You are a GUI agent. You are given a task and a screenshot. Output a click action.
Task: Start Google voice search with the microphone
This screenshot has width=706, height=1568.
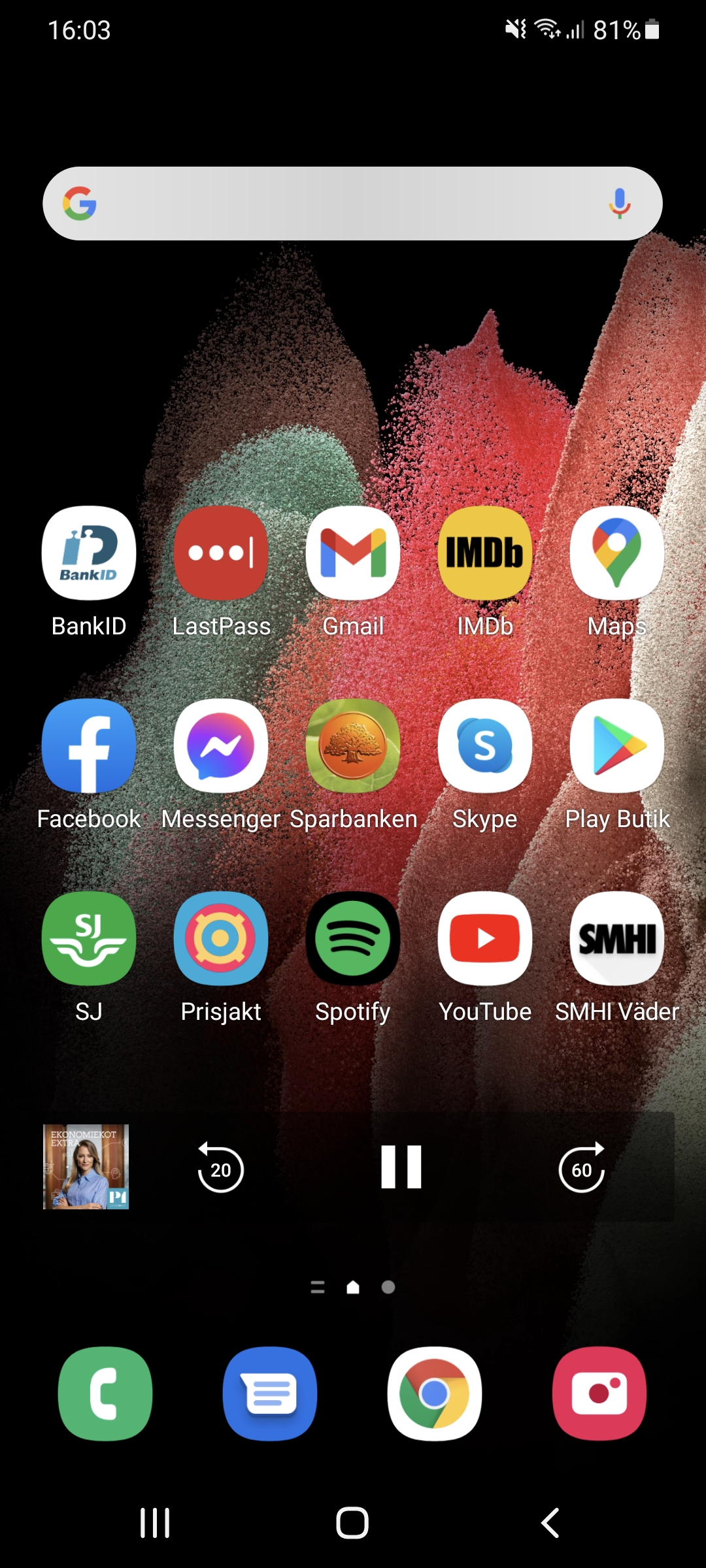[x=619, y=203]
